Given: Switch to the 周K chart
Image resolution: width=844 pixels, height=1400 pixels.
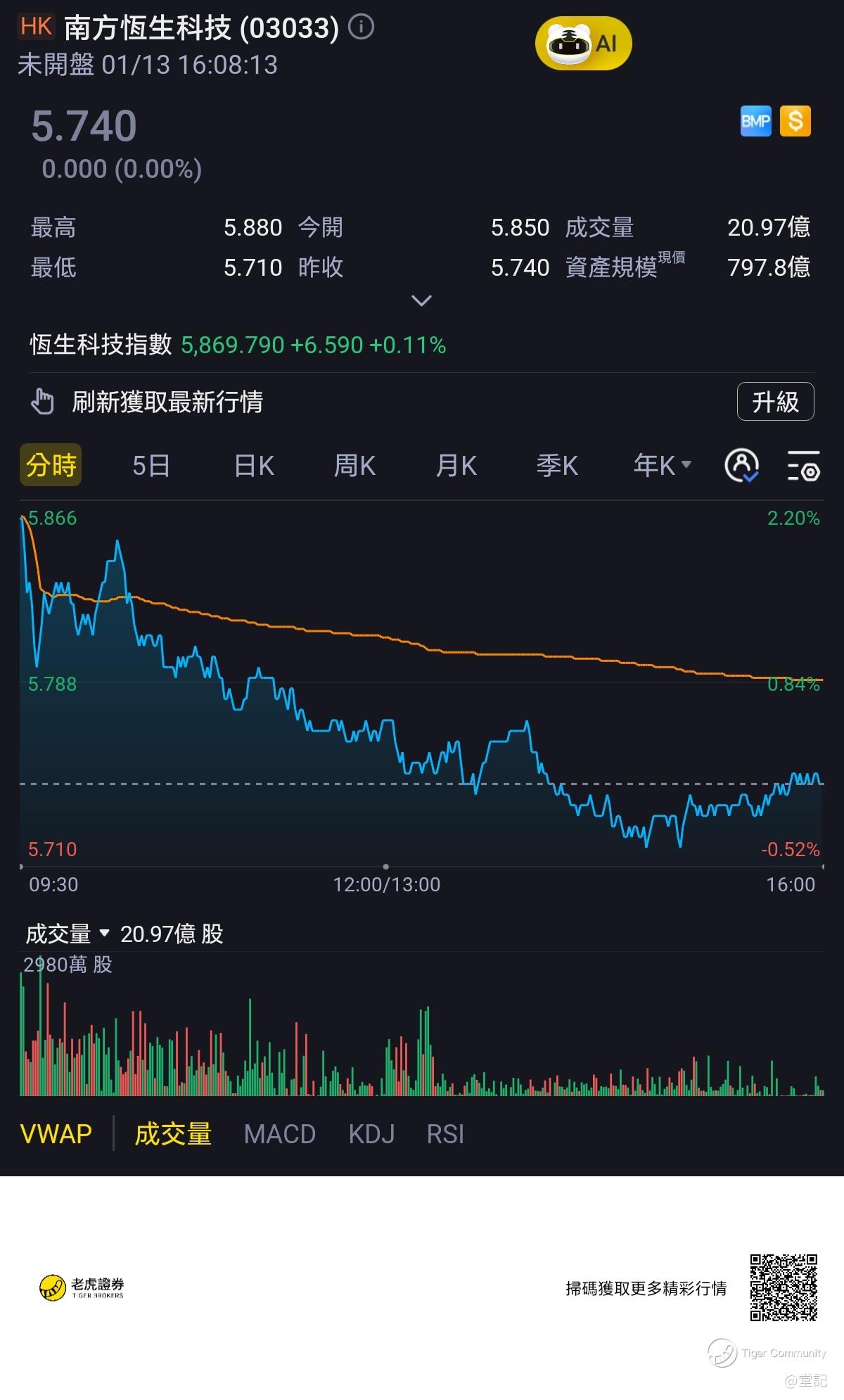Looking at the screenshot, I should coord(354,465).
